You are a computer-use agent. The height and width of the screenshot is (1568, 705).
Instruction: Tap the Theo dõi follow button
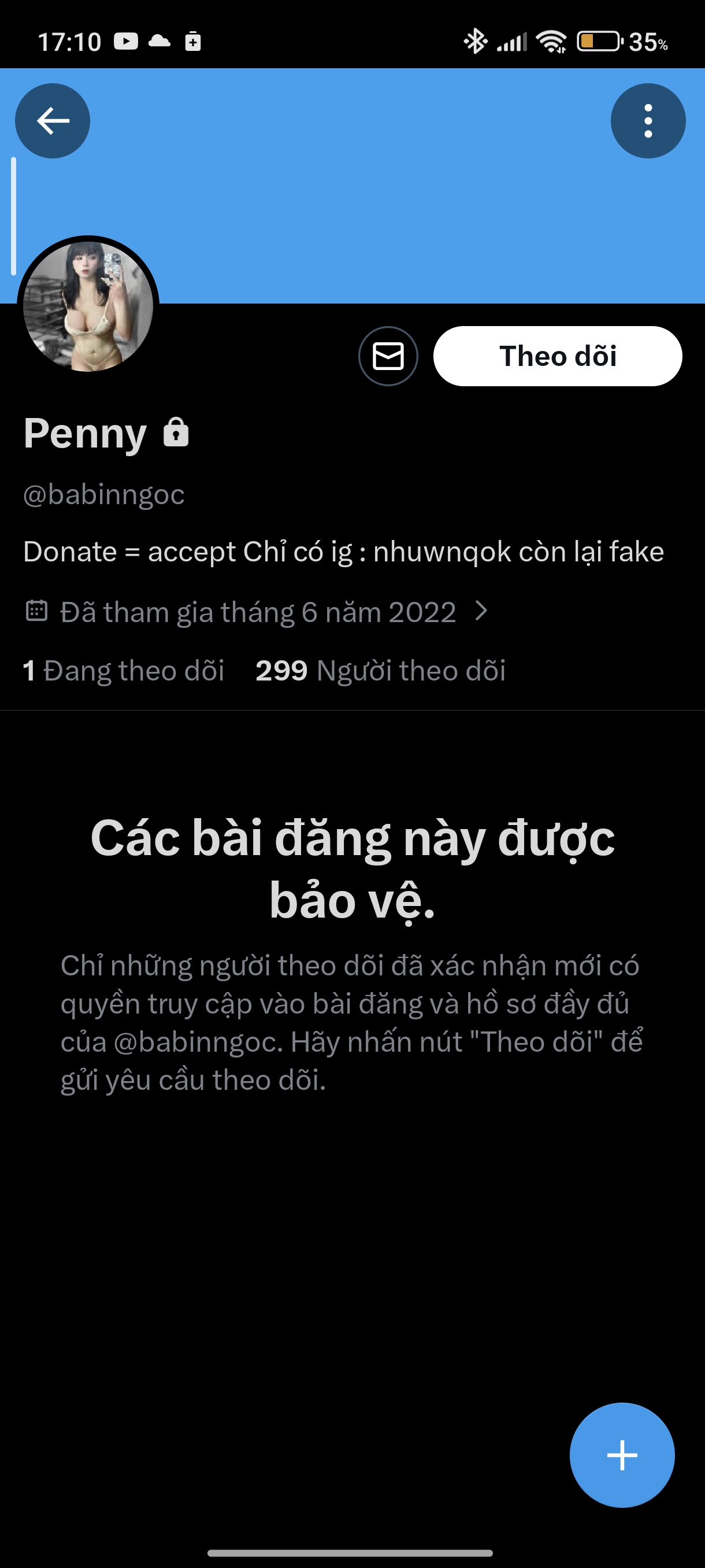tap(557, 356)
